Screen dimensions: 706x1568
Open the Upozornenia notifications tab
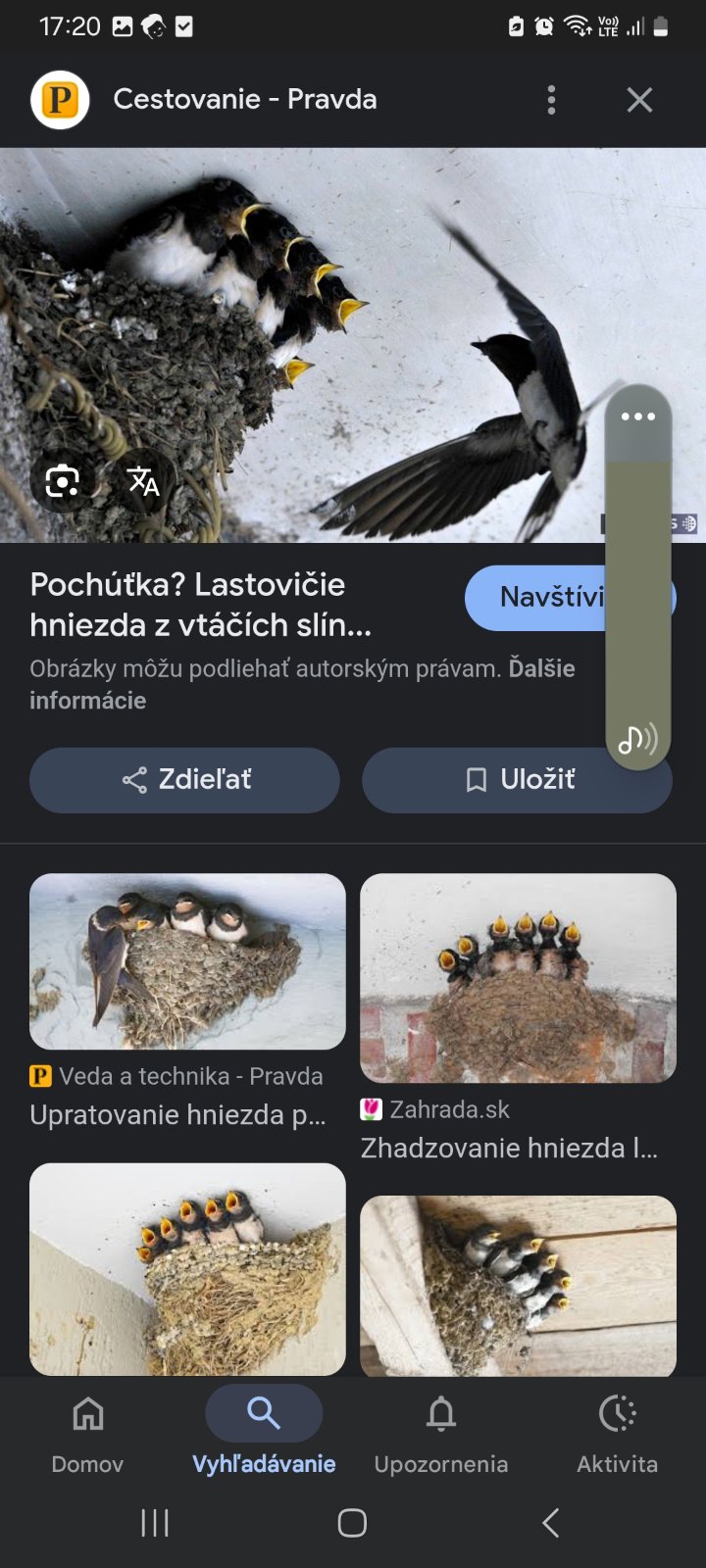[x=441, y=1433]
